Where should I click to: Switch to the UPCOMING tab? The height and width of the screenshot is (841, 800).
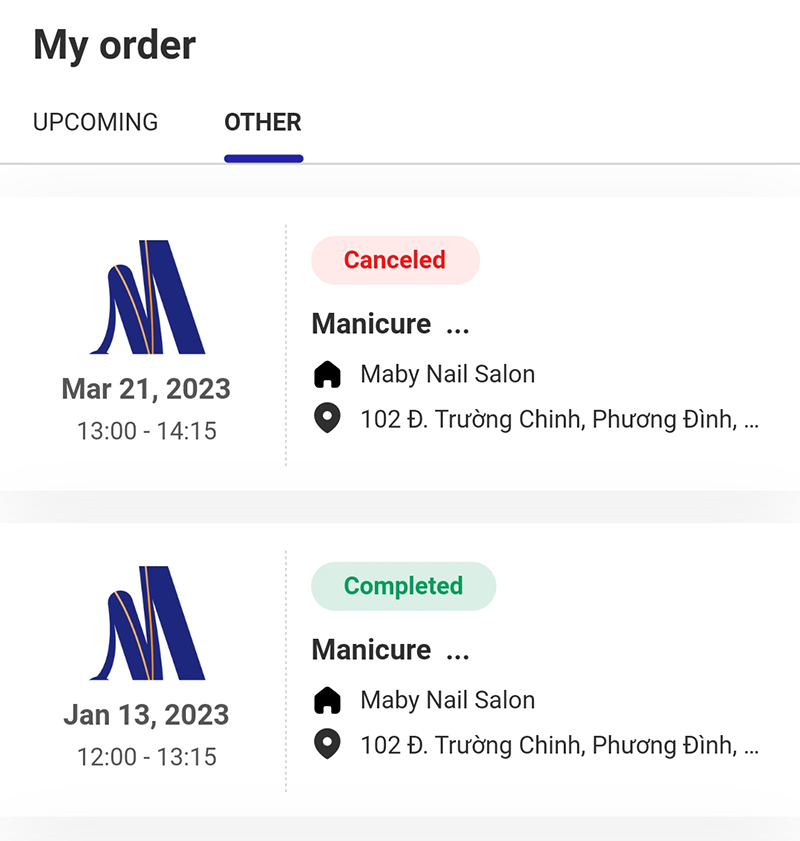(x=95, y=122)
